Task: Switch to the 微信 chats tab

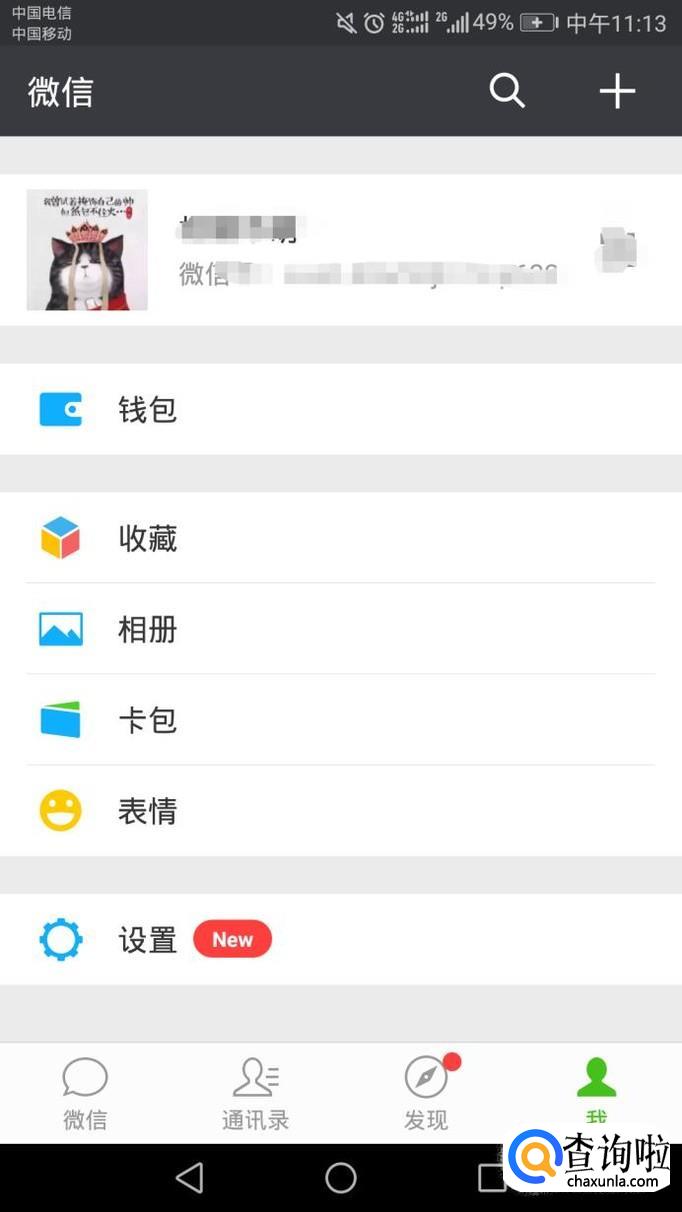Action: (85, 1093)
